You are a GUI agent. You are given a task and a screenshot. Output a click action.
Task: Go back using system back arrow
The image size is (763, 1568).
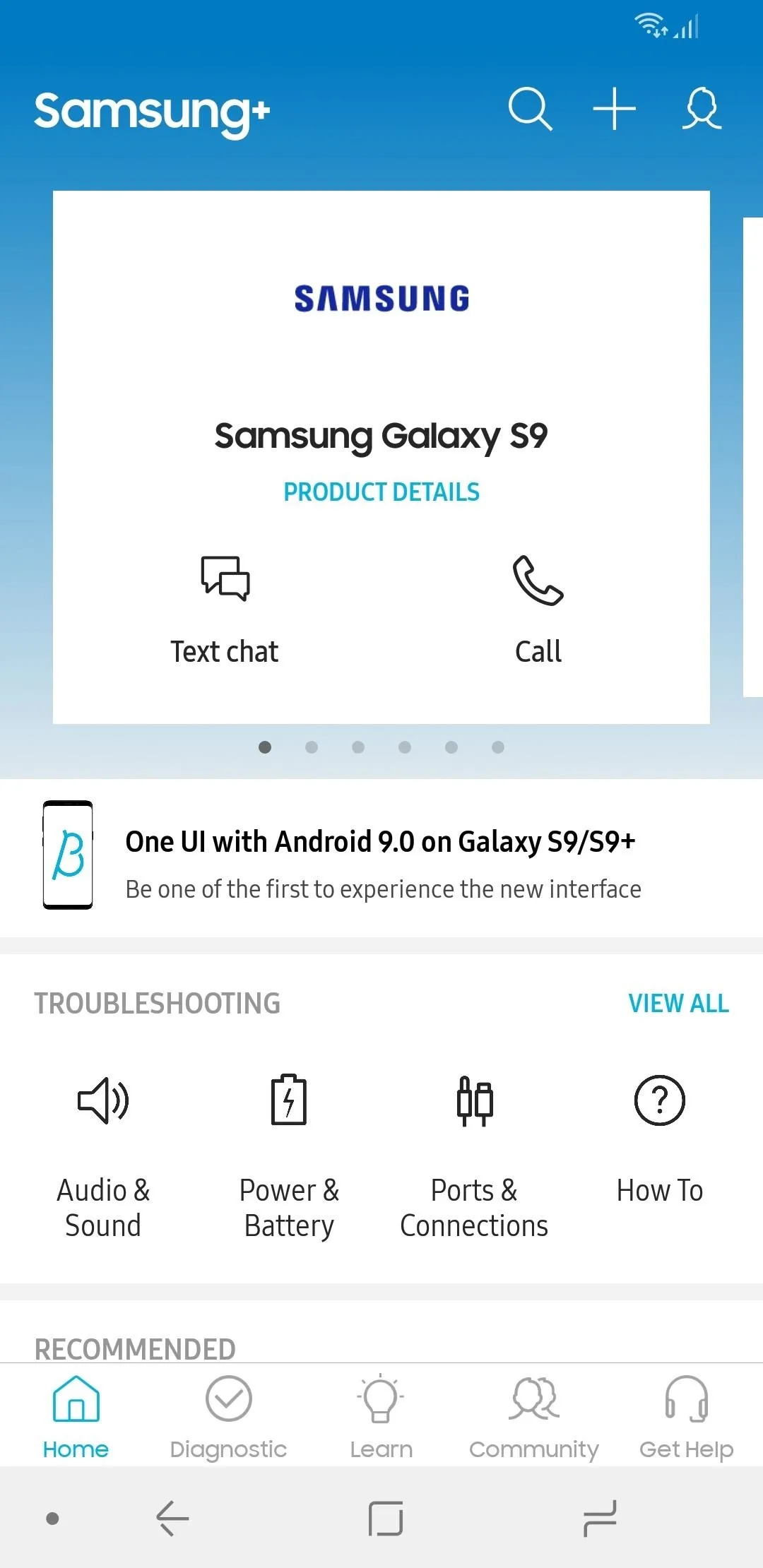pyautogui.click(x=172, y=1518)
